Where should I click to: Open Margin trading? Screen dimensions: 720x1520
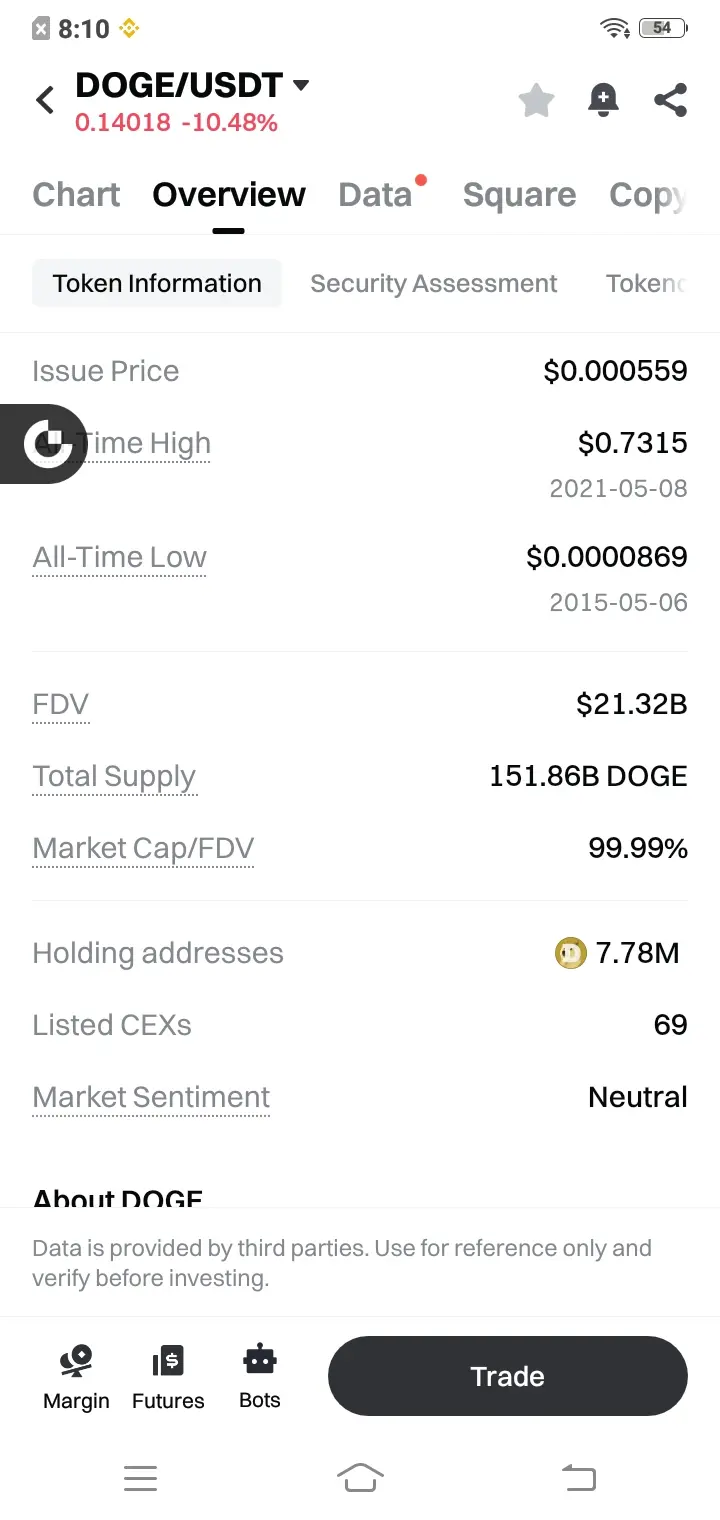tap(76, 1377)
